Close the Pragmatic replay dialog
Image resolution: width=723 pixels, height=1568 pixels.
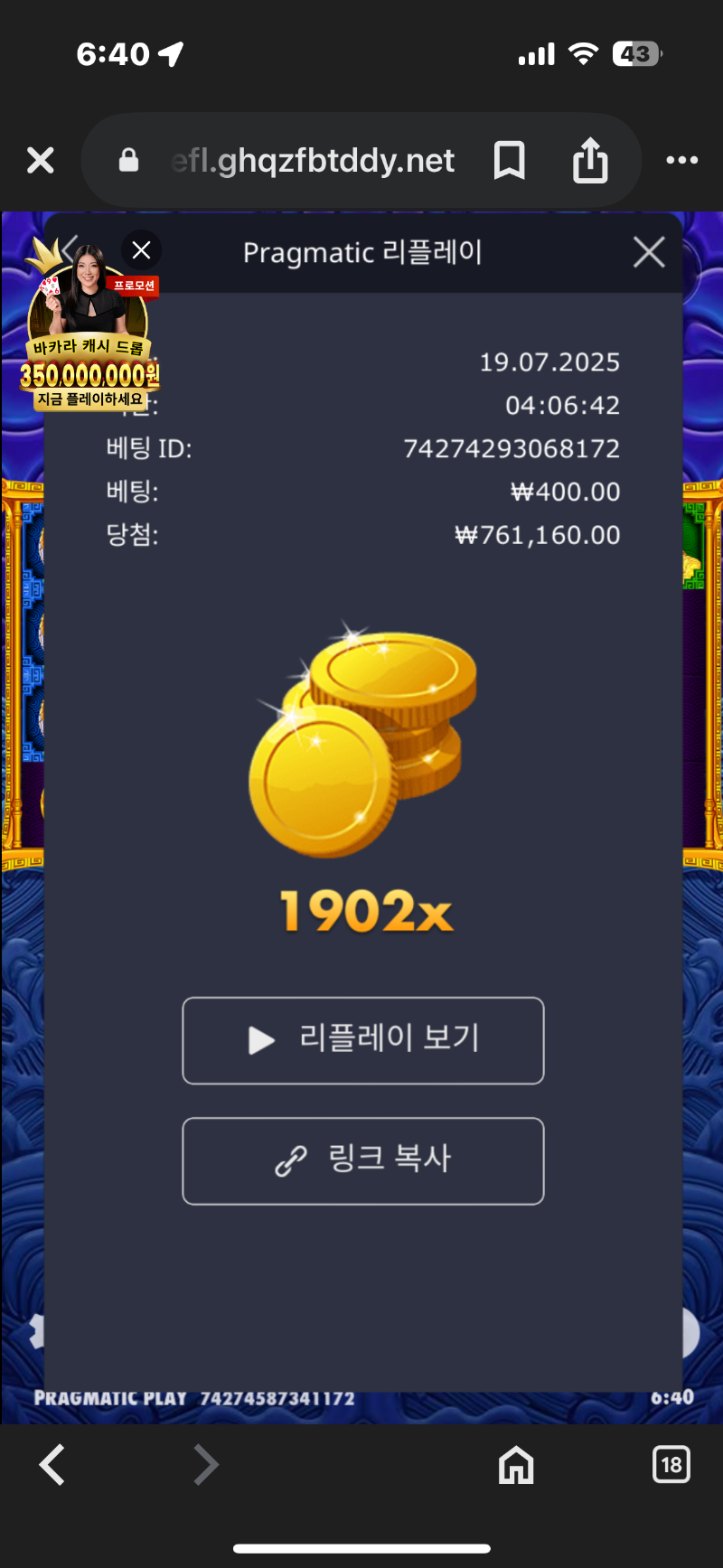[649, 252]
